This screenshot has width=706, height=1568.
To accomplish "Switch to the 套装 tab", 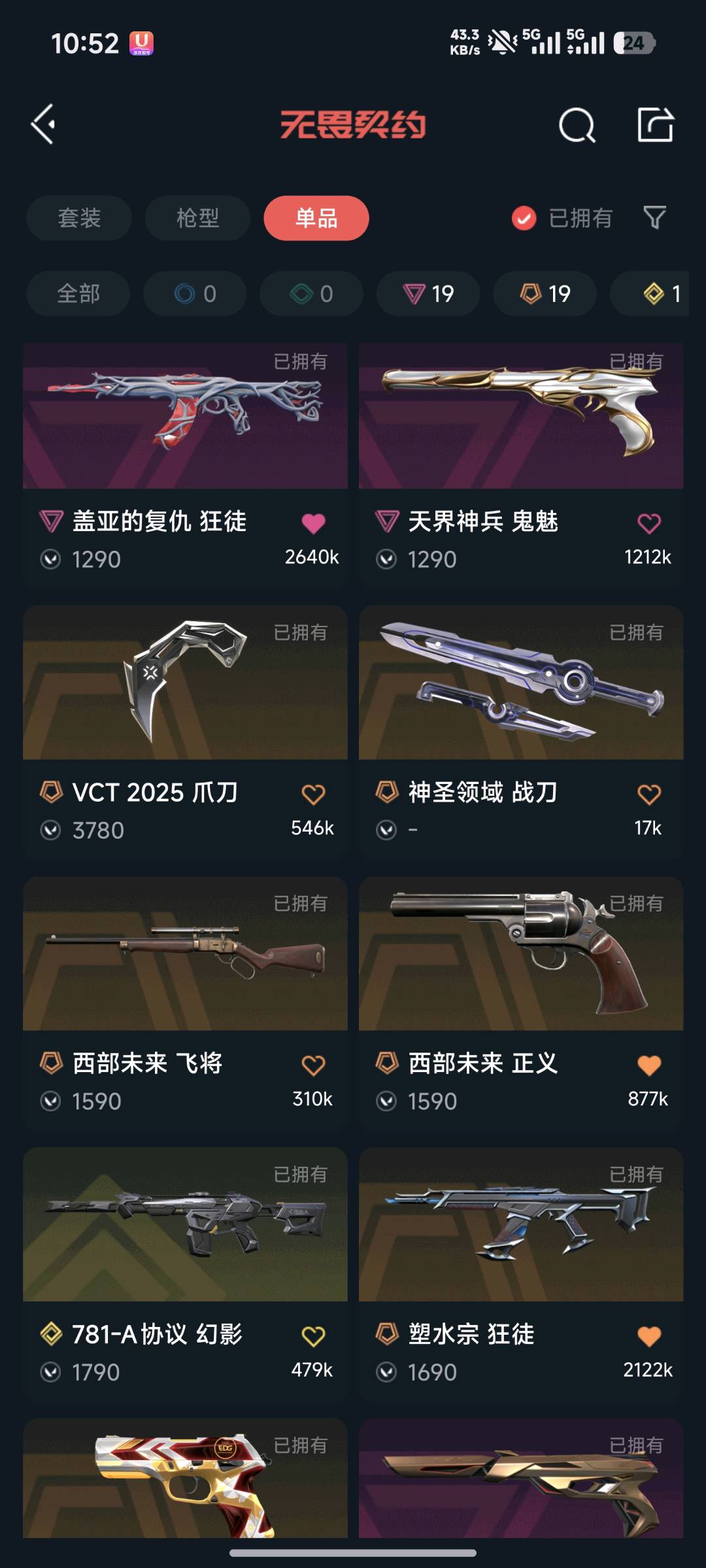I will coord(79,218).
